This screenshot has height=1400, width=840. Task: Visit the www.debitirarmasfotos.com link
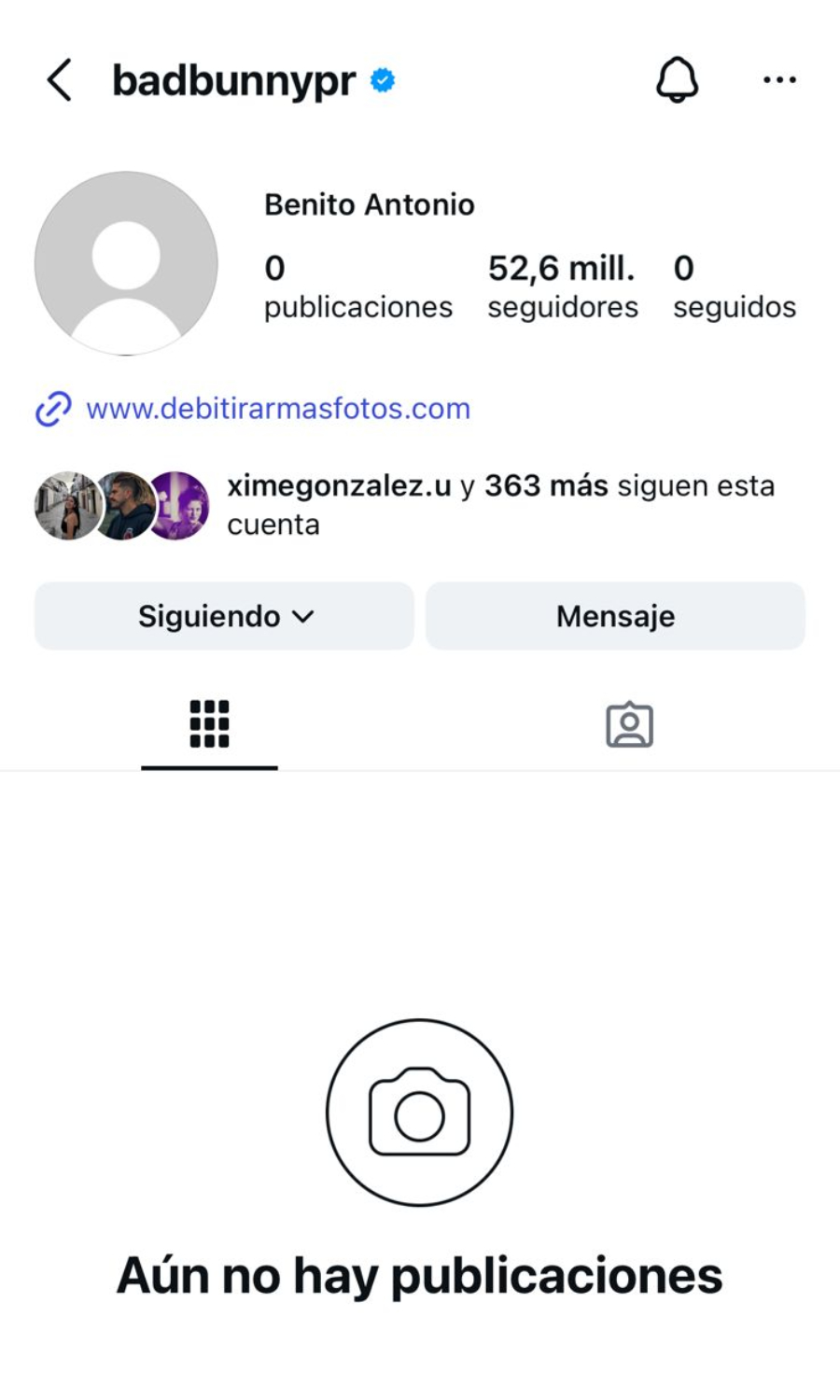[x=277, y=409]
